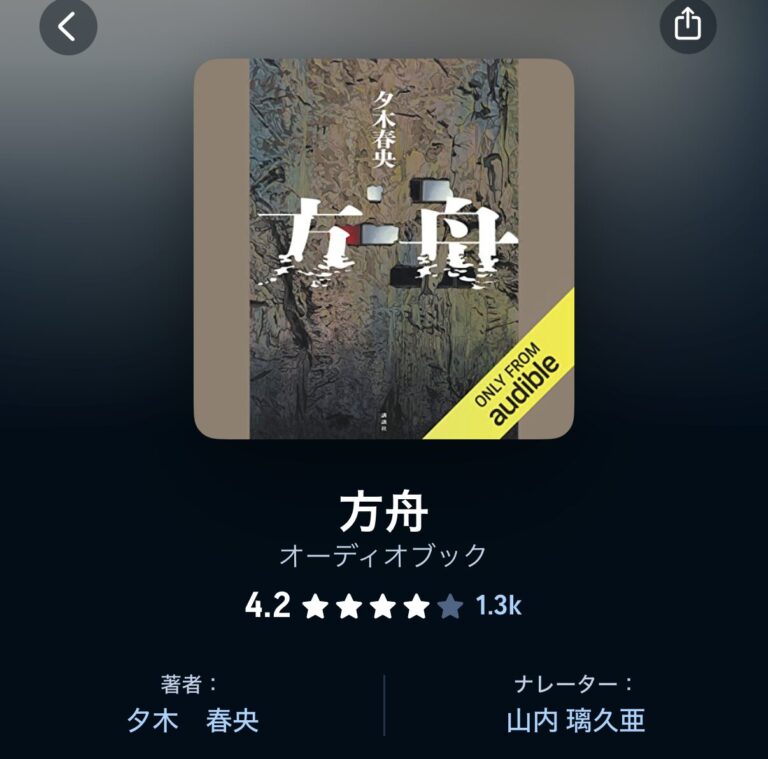
Task: Open narrator 山内 璃久亜's page
Action: coord(575,720)
